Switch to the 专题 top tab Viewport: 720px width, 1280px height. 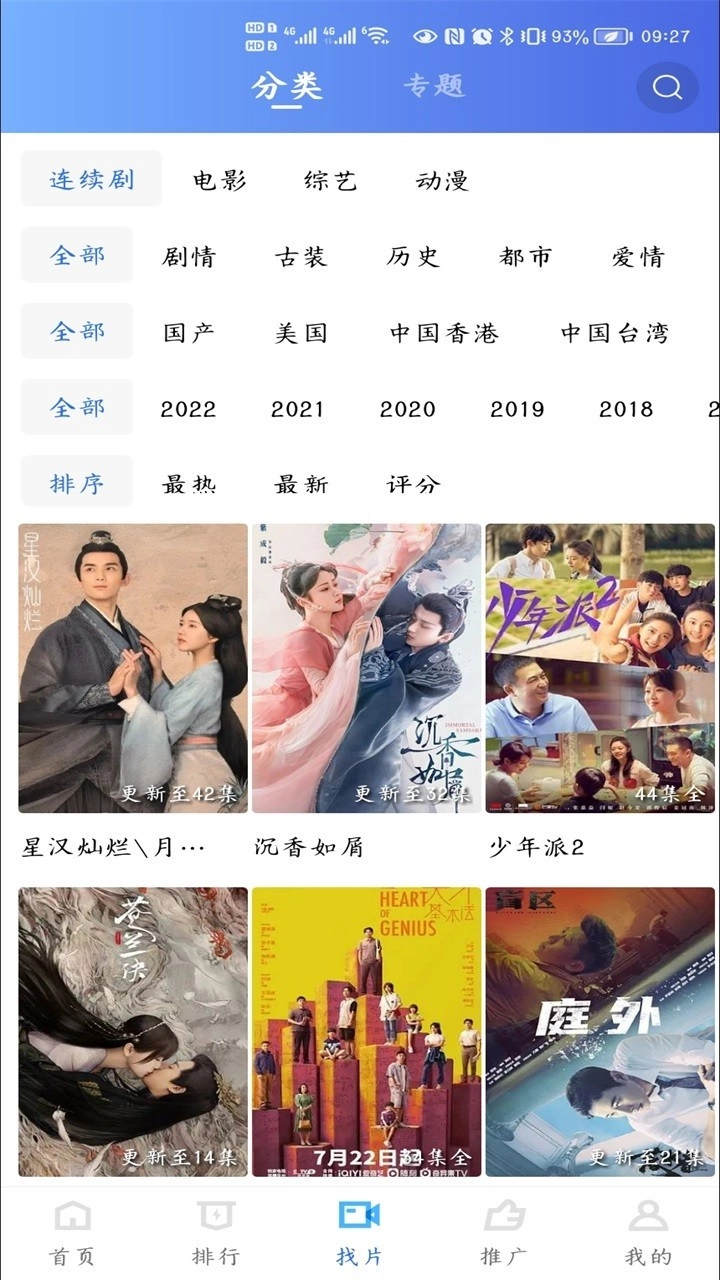(434, 86)
